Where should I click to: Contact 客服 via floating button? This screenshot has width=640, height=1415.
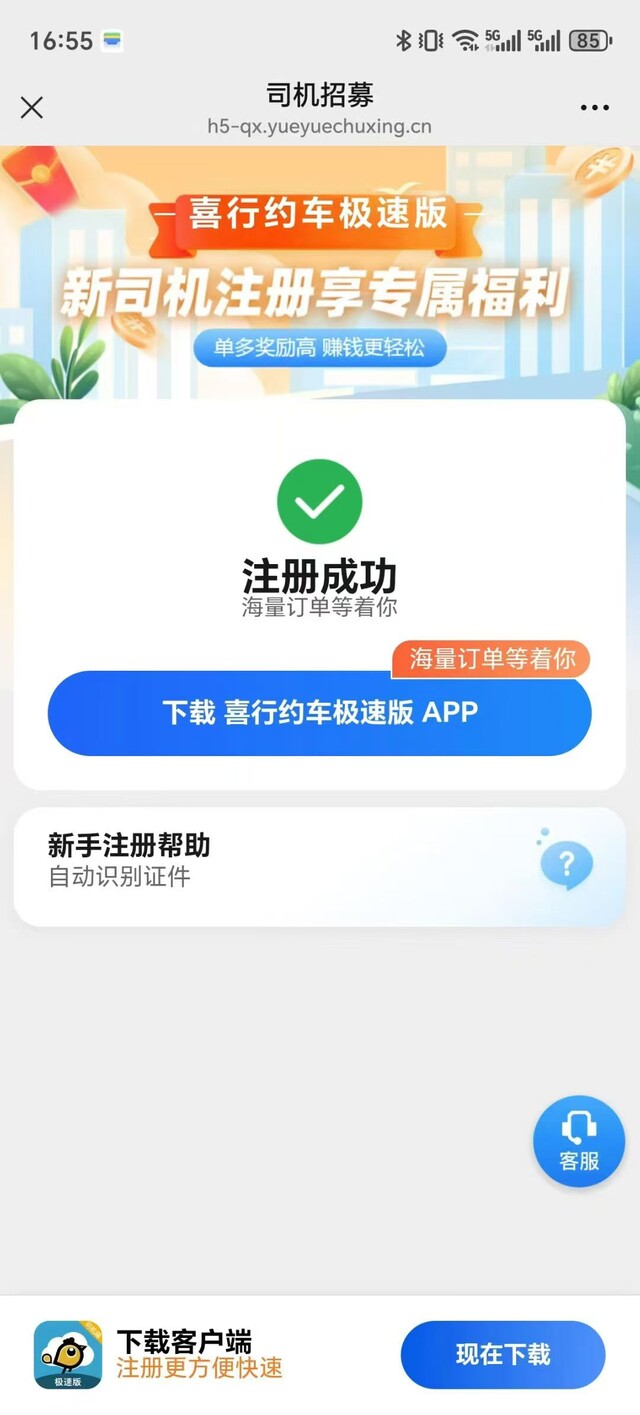pos(579,1141)
